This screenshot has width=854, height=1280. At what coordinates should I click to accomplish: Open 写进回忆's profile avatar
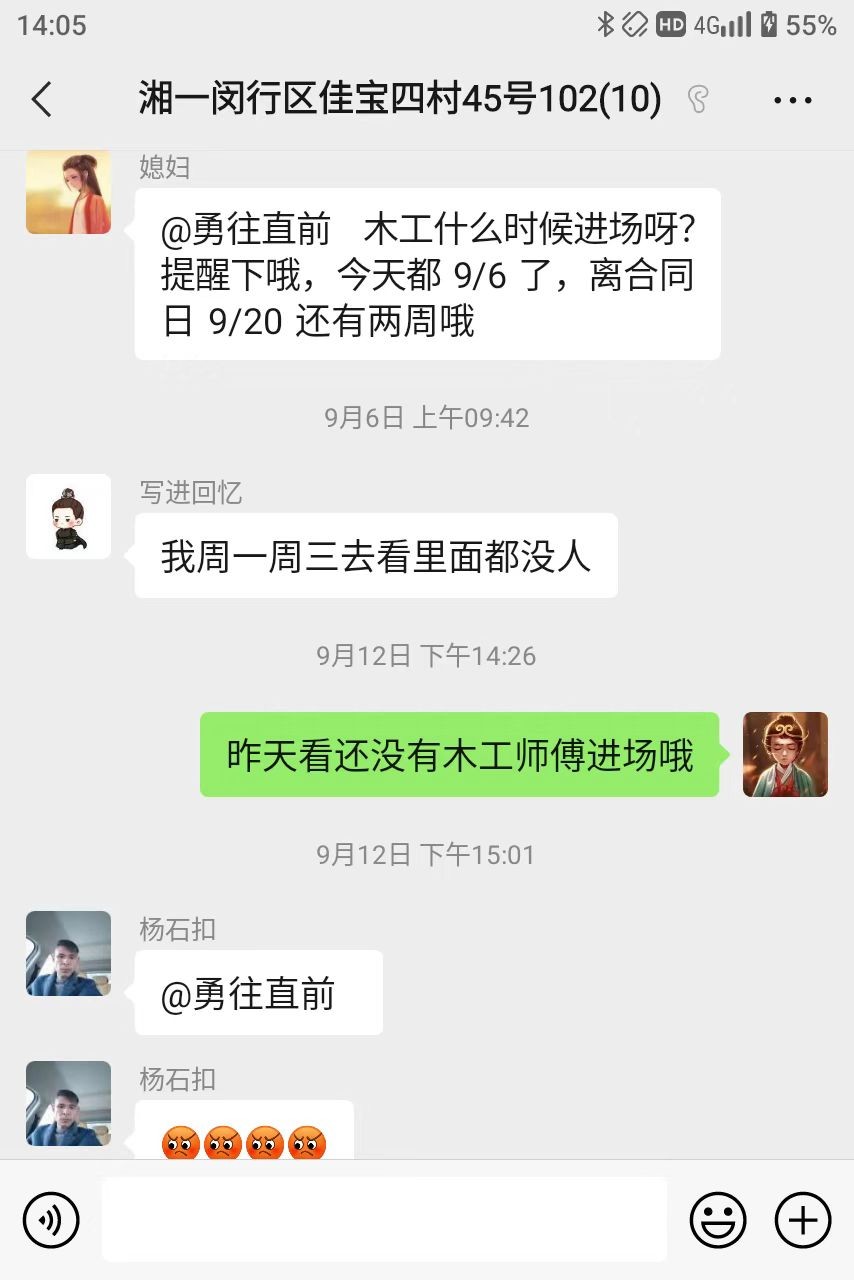pos(68,516)
